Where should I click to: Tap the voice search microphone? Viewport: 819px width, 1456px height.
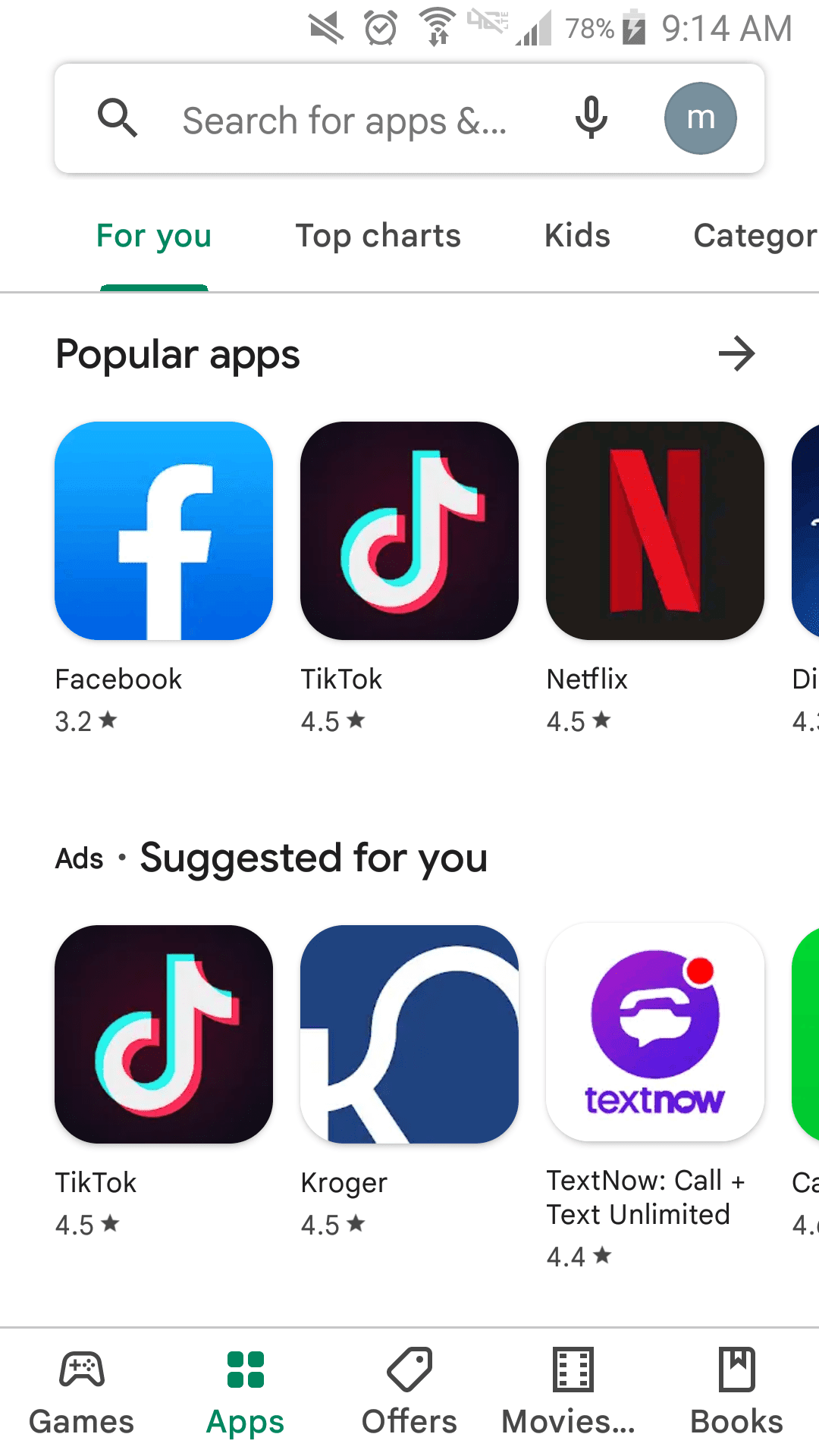click(x=591, y=118)
